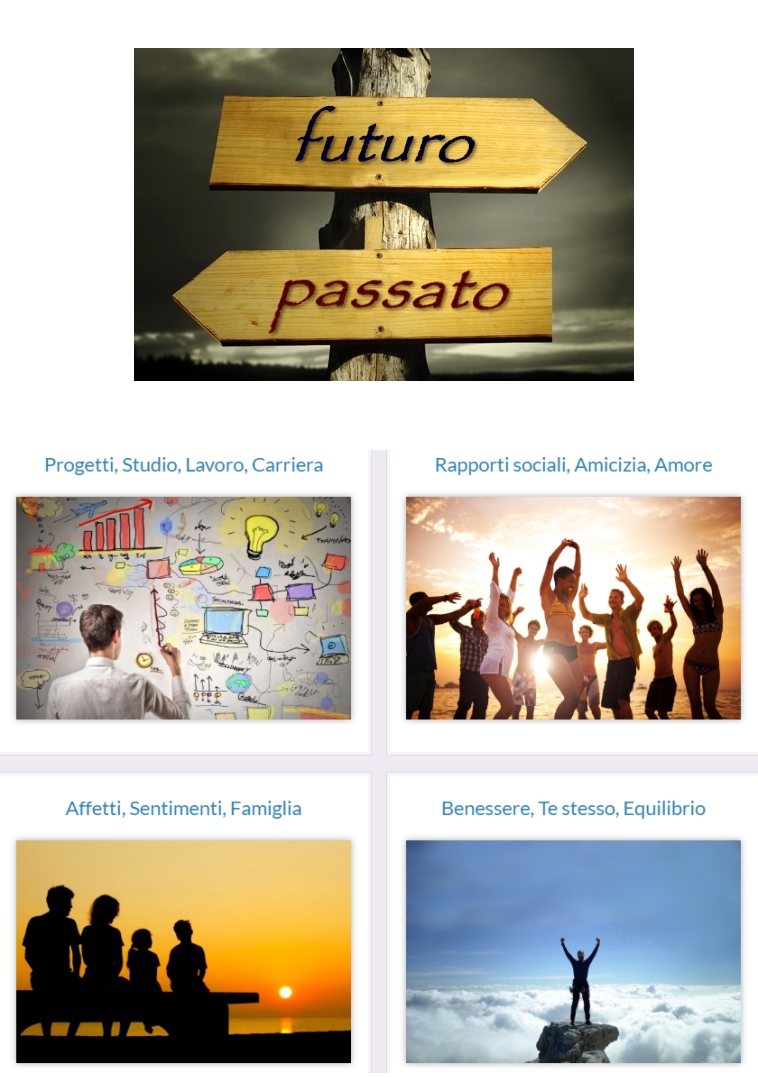758x1078 pixels.
Task: Open Benessere, Te stesso, Equilibrio link
Action: (x=573, y=808)
